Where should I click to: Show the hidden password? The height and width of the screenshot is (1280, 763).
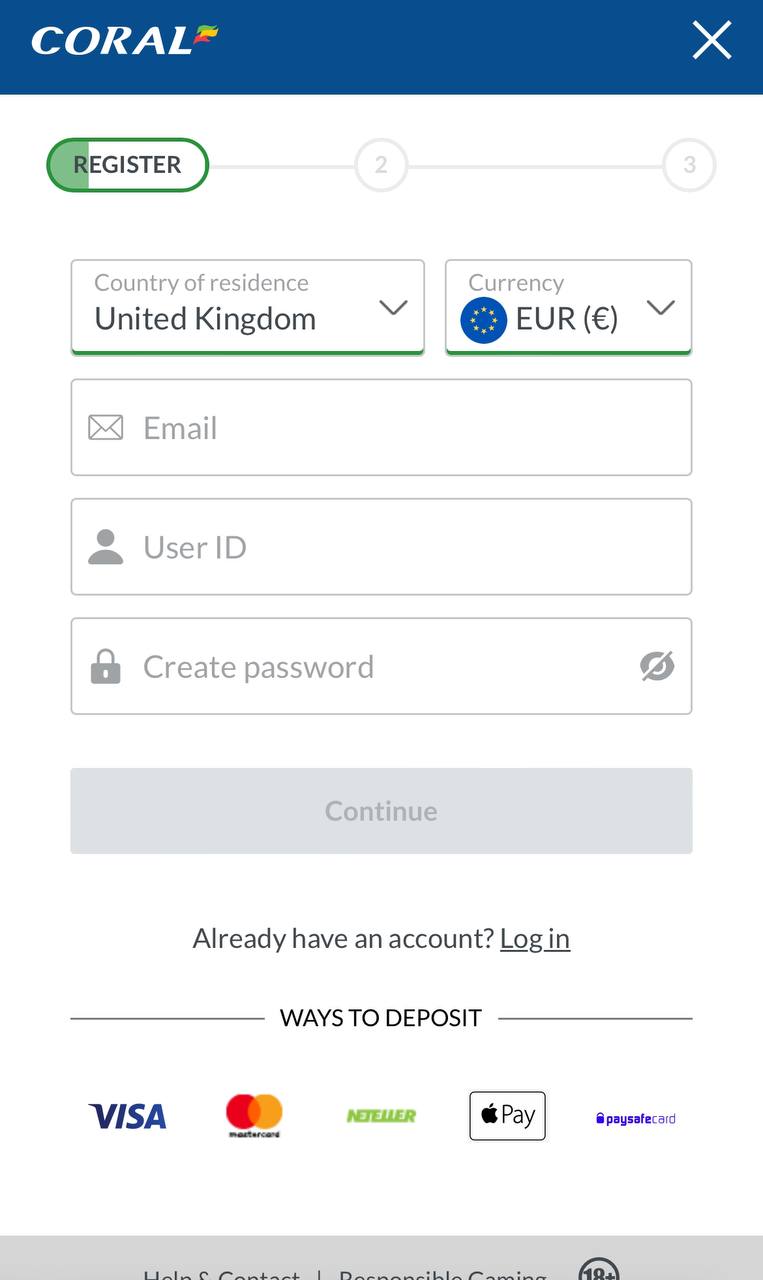pos(657,666)
